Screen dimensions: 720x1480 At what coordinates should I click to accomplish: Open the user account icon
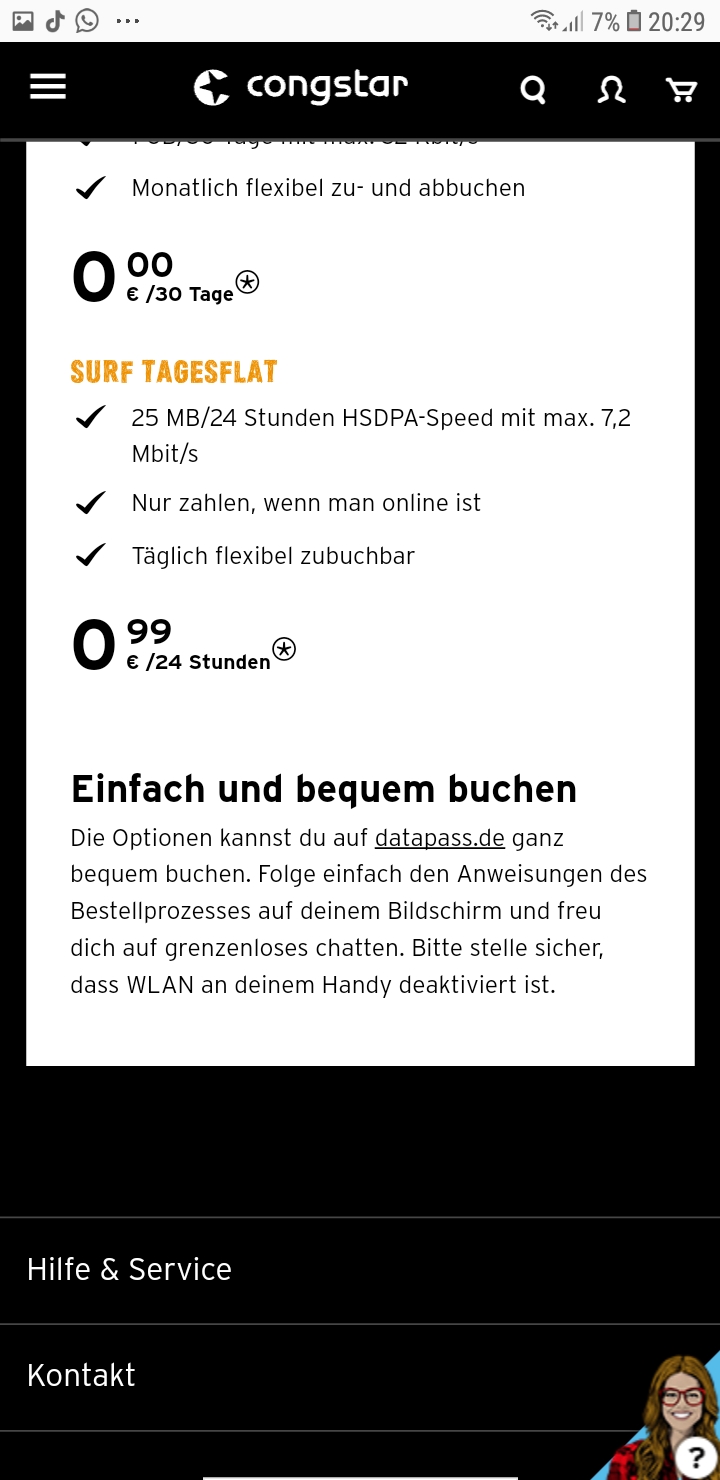(611, 91)
